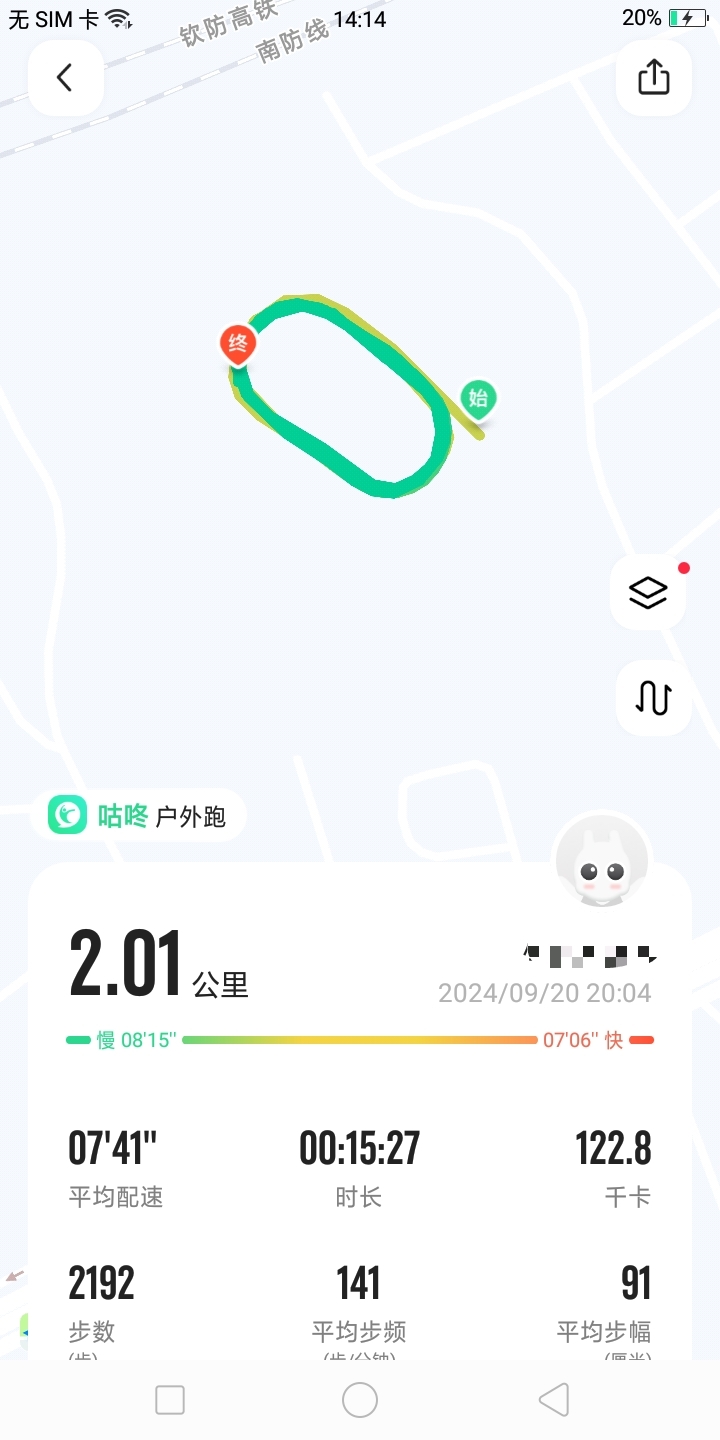
Task: Go back using the top-left arrow
Action: [65, 78]
